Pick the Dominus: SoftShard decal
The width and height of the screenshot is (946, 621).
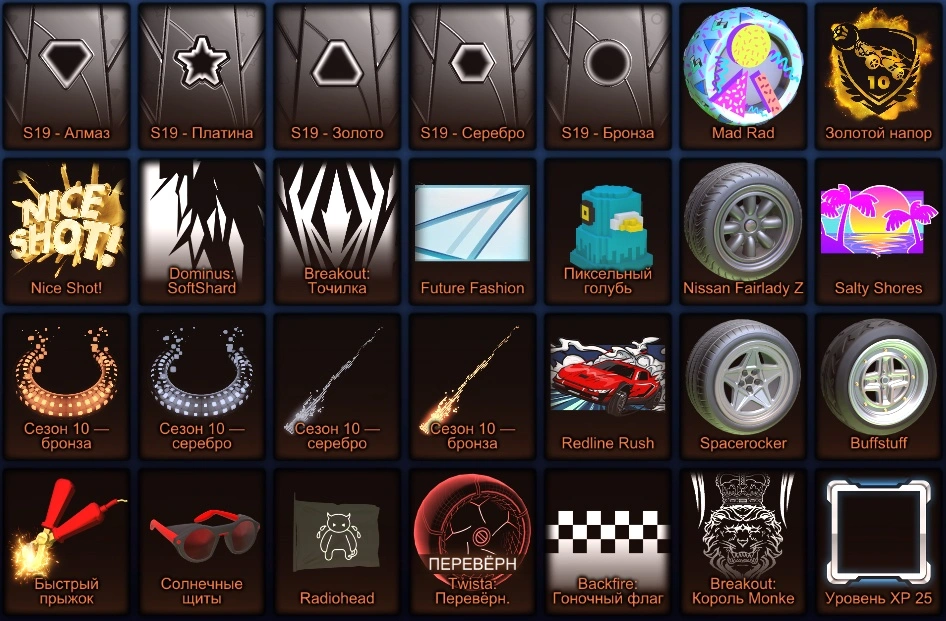202,230
